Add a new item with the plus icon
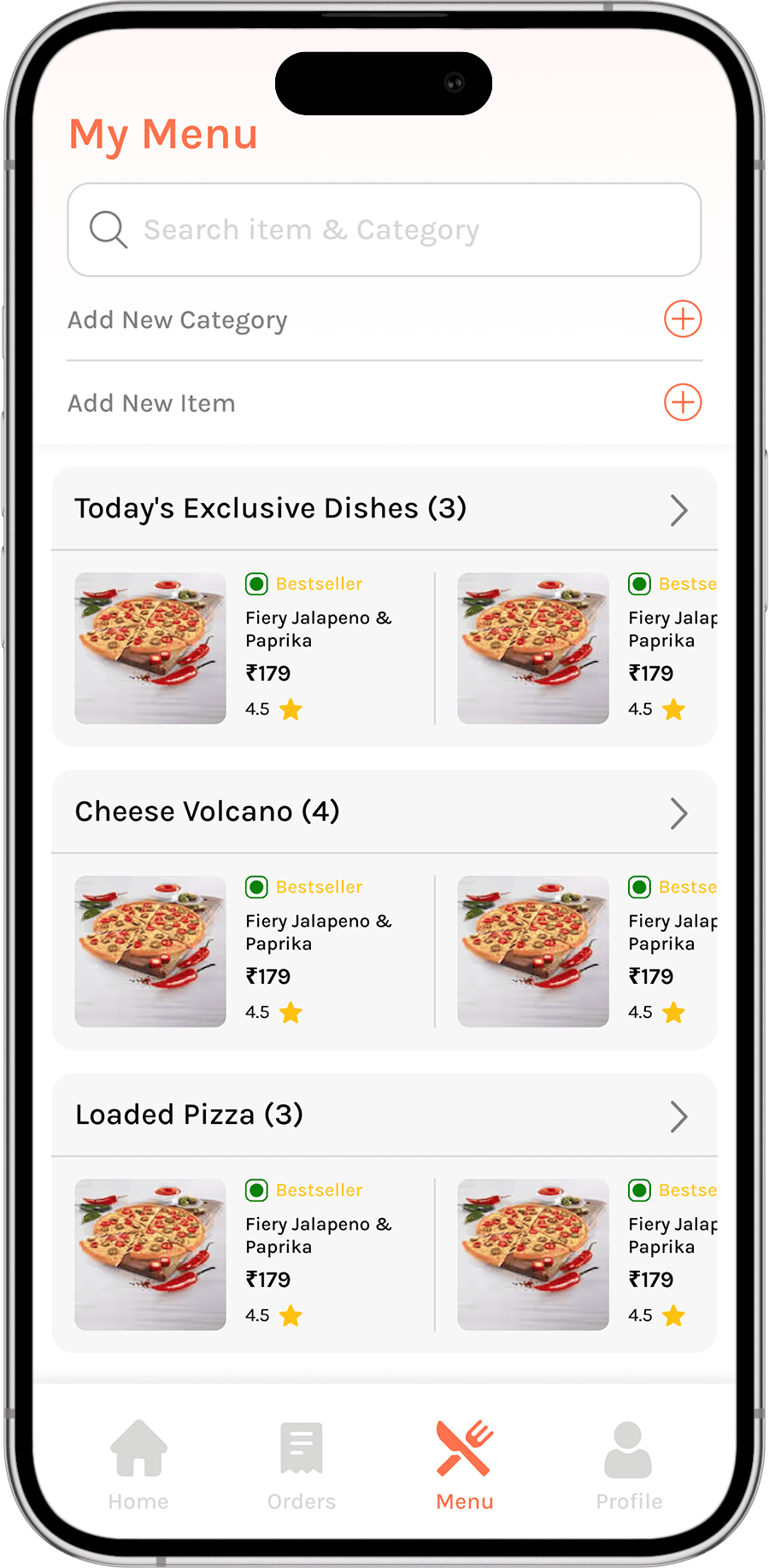The height and width of the screenshot is (1568, 769). click(x=683, y=402)
